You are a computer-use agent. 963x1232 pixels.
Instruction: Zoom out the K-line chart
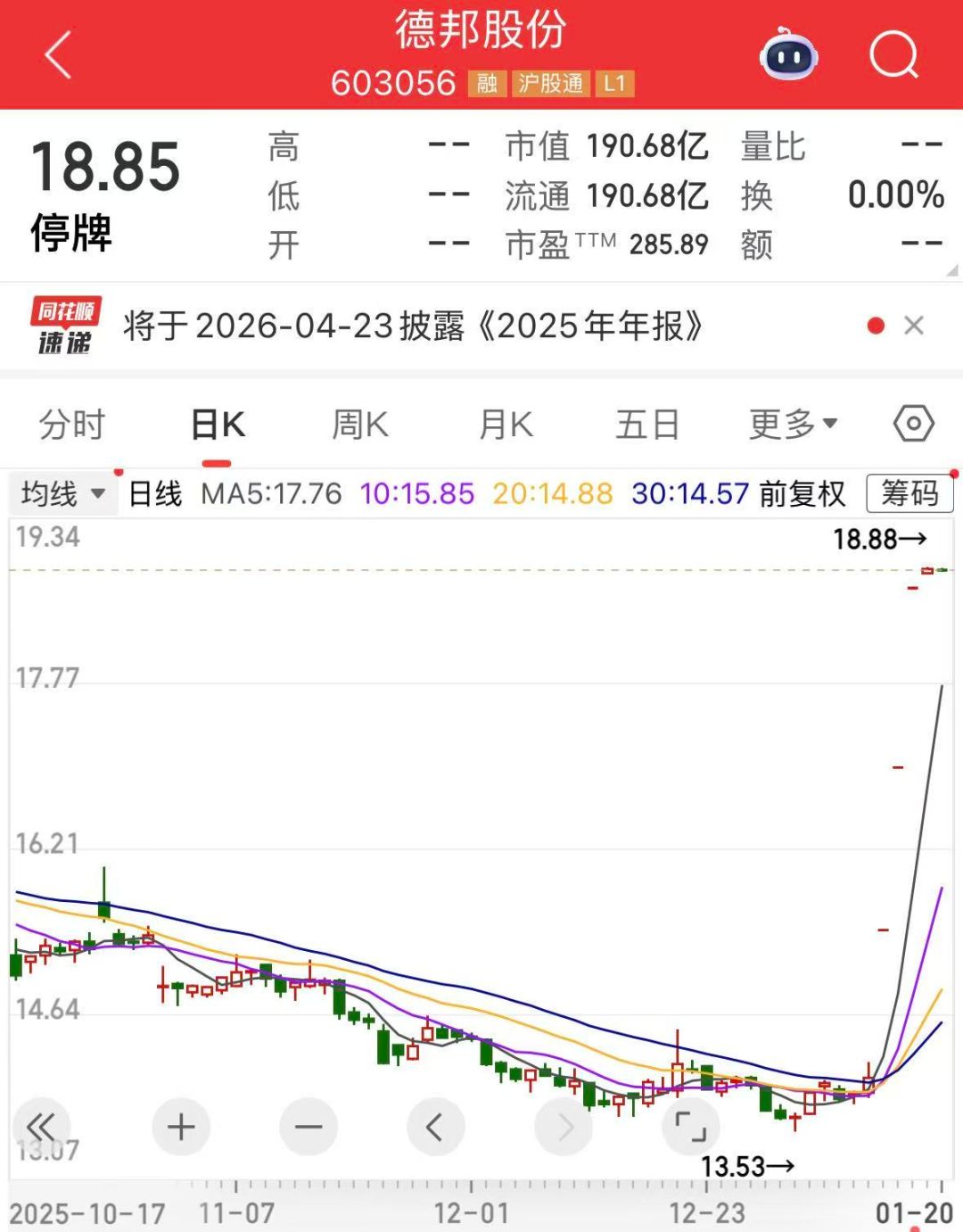pos(309,1127)
